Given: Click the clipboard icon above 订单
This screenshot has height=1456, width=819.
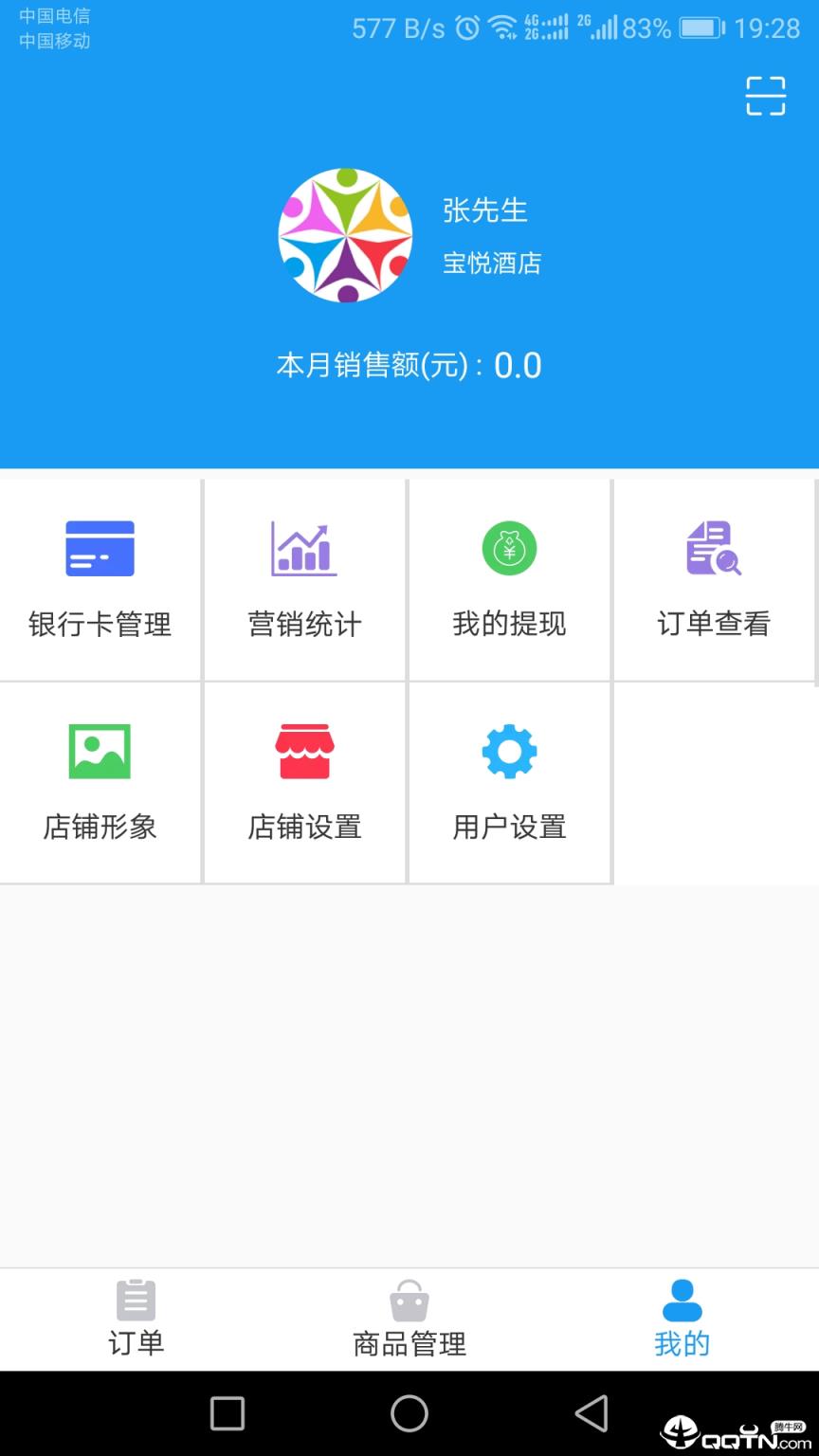Looking at the screenshot, I should 136,1300.
